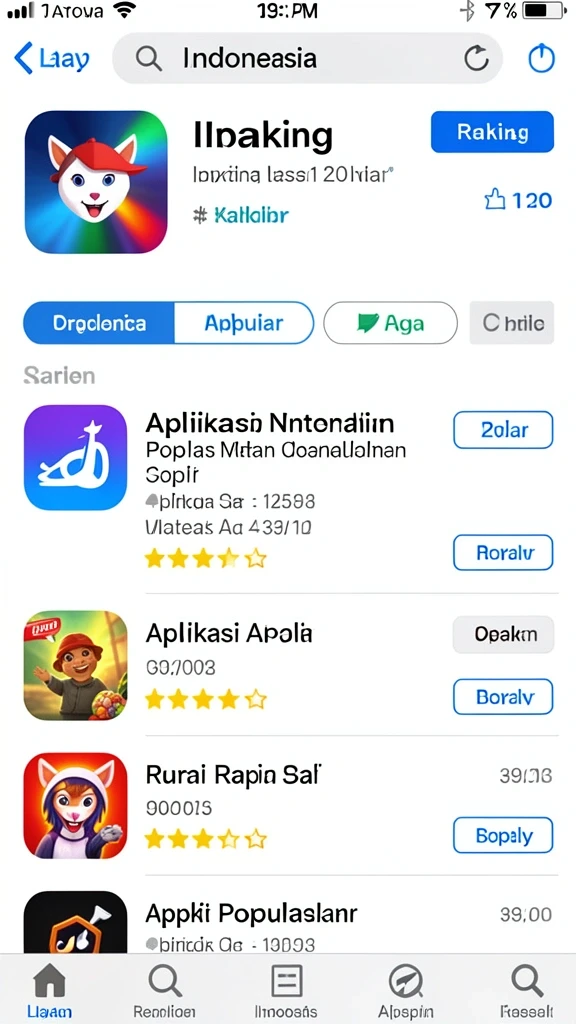Choose the Aga chip
Image resolution: width=576 pixels, height=1024 pixels.
(391, 323)
